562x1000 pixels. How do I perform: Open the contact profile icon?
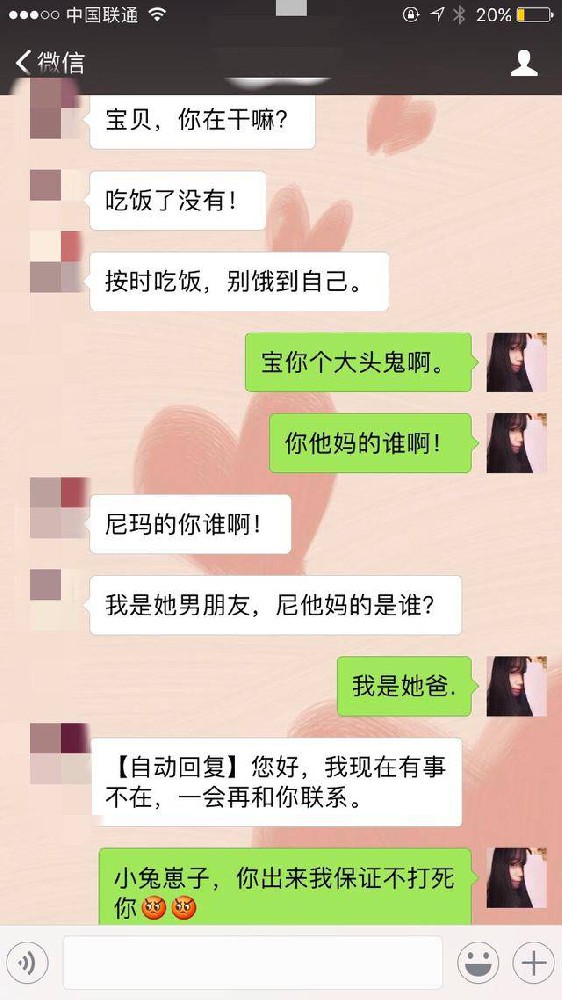click(524, 62)
